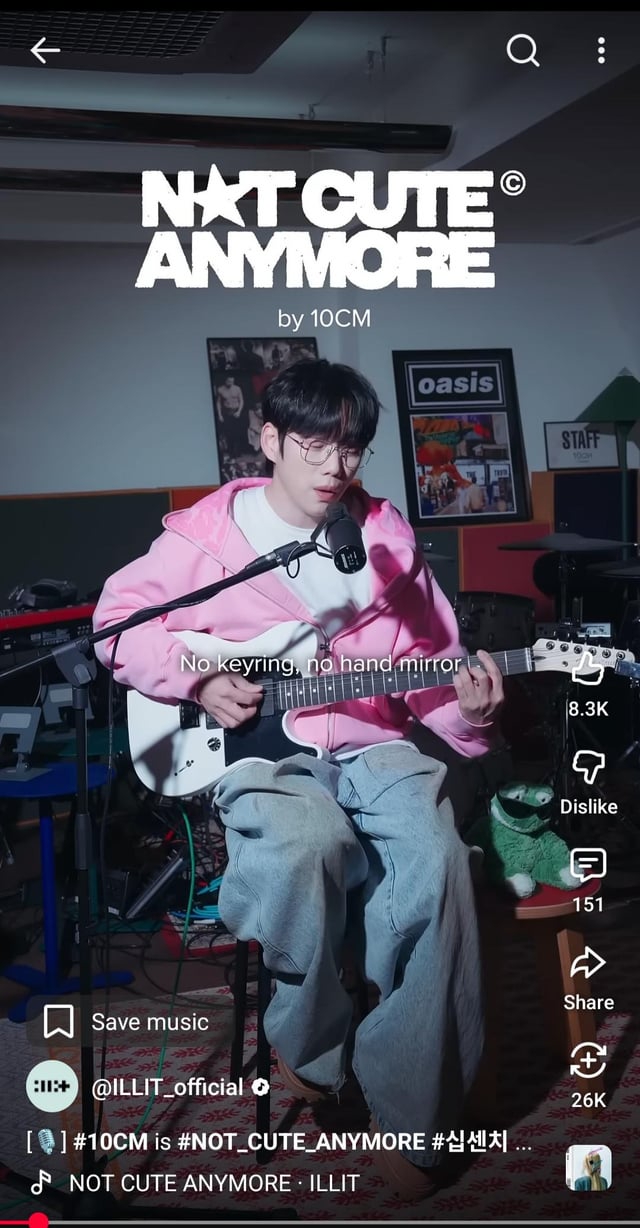Open the comments with 151 replies
Screen dimensions: 640x1228
tap(588, 865)
